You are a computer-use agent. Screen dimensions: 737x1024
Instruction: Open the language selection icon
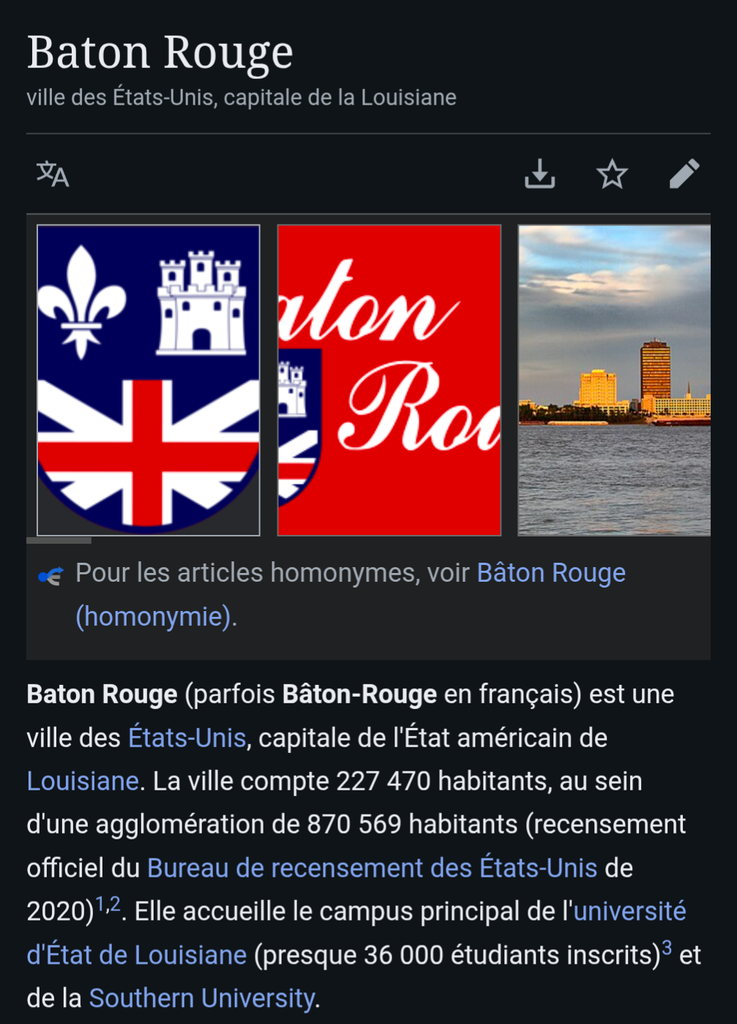pyautogui.click(x=52, y=174)
